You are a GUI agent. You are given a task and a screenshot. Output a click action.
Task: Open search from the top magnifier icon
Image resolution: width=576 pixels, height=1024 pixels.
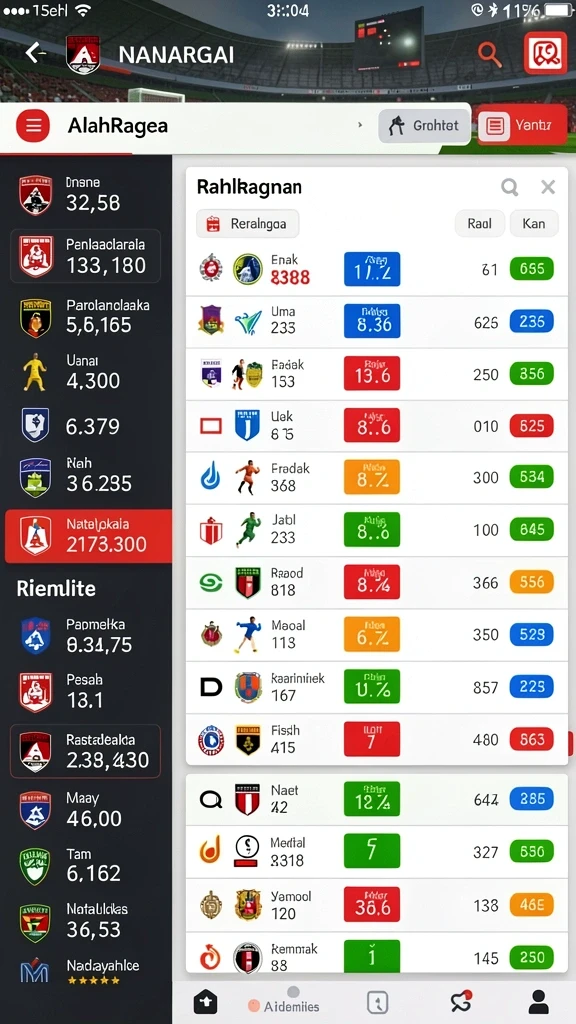coord(489,54)
